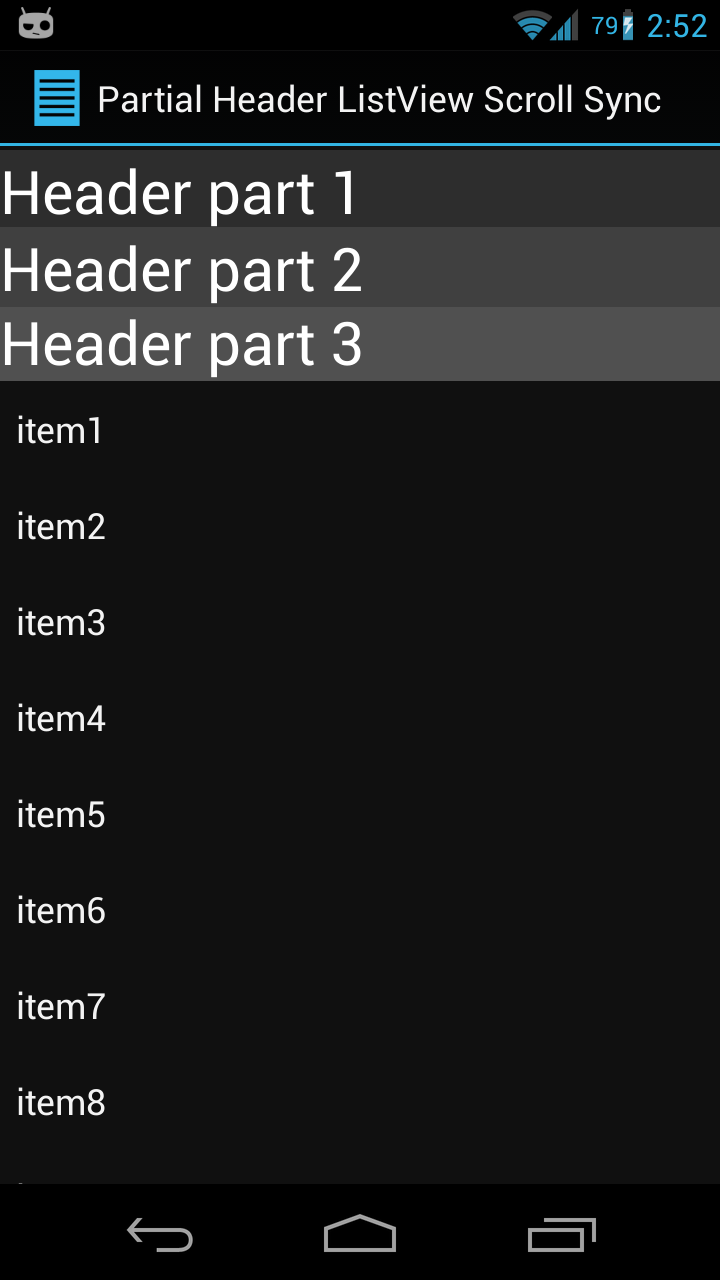The height and width of the screenshot is (1280, 720).
Task: Select the item5 row
Action: click(360, 814)
